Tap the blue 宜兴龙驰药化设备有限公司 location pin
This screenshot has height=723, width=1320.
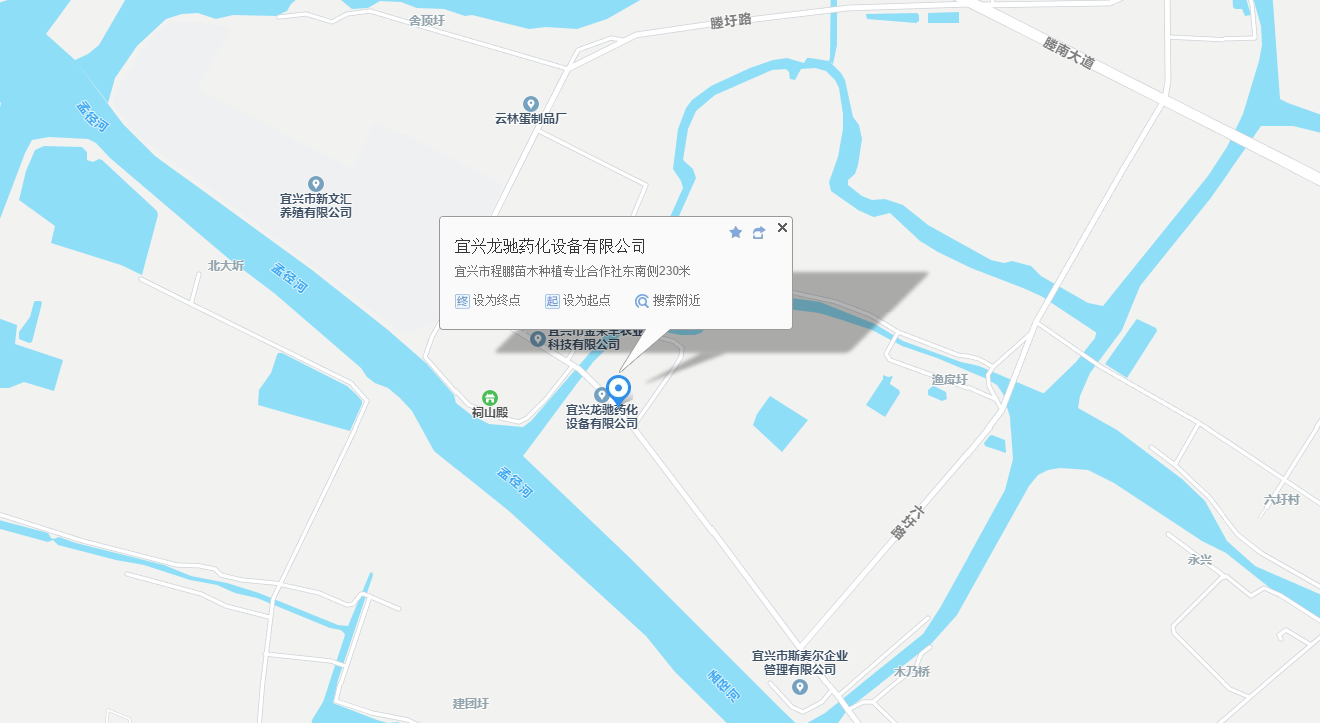(x=619, y=389)
